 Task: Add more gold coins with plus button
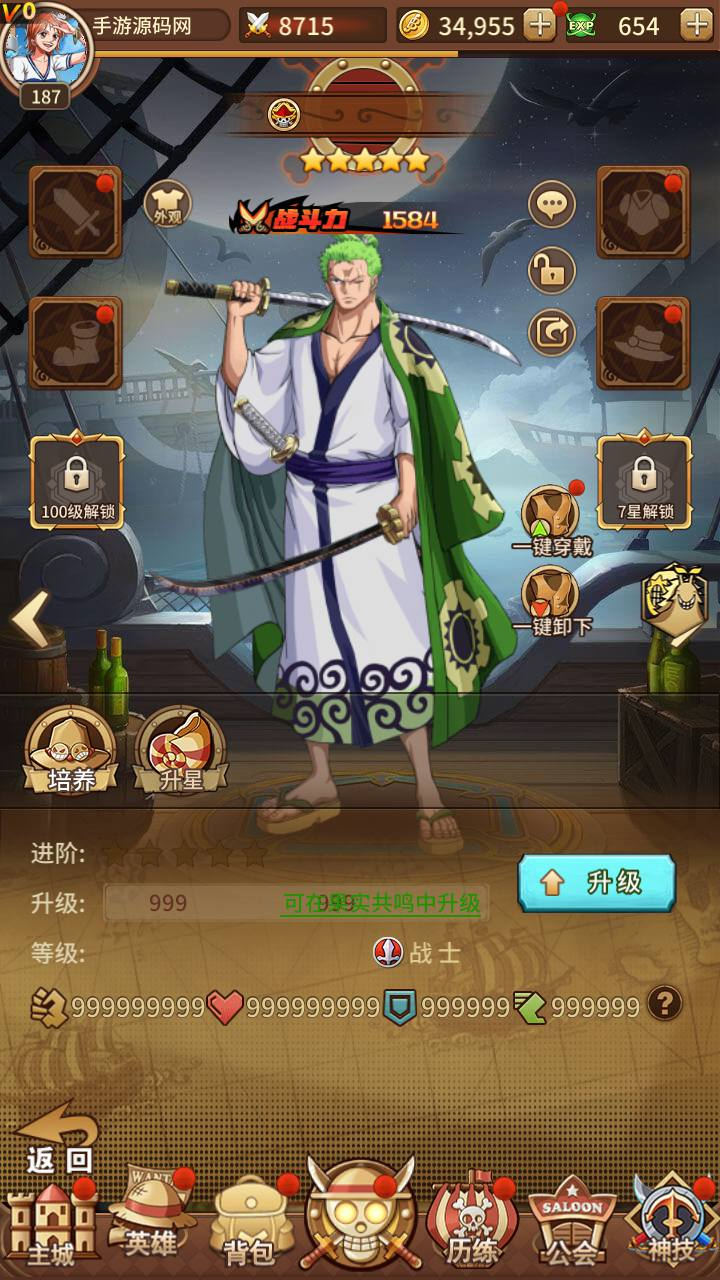click(x=539, y=25)
